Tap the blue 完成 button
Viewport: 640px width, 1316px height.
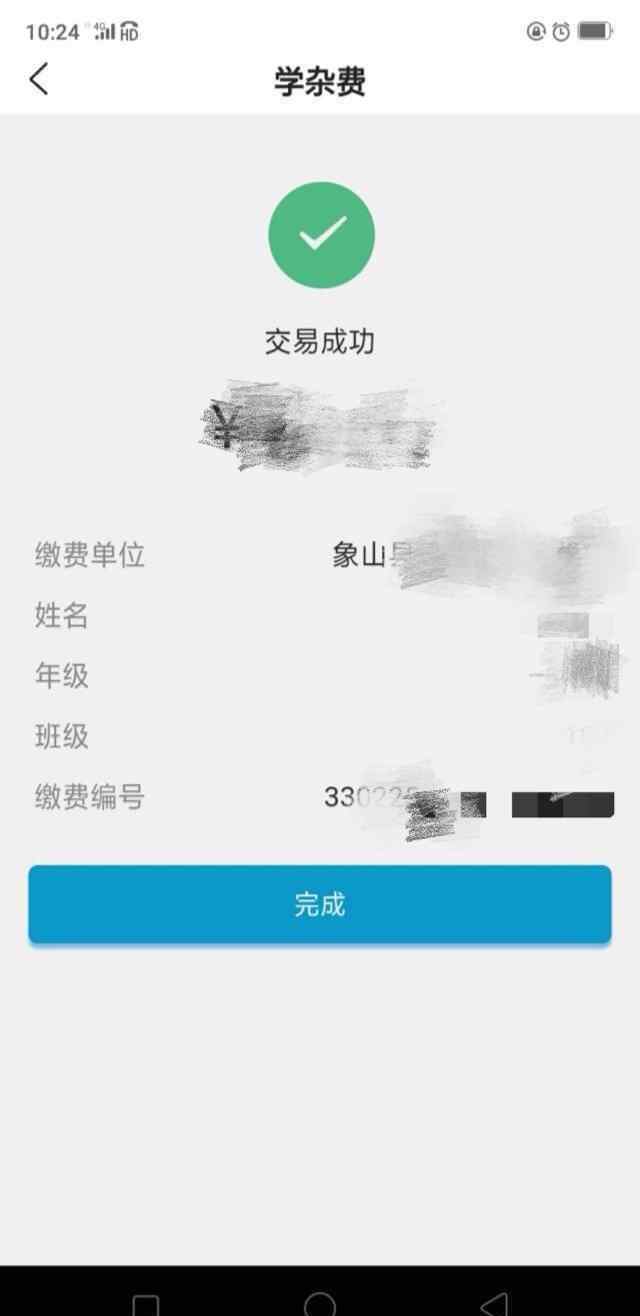(320, 904)
